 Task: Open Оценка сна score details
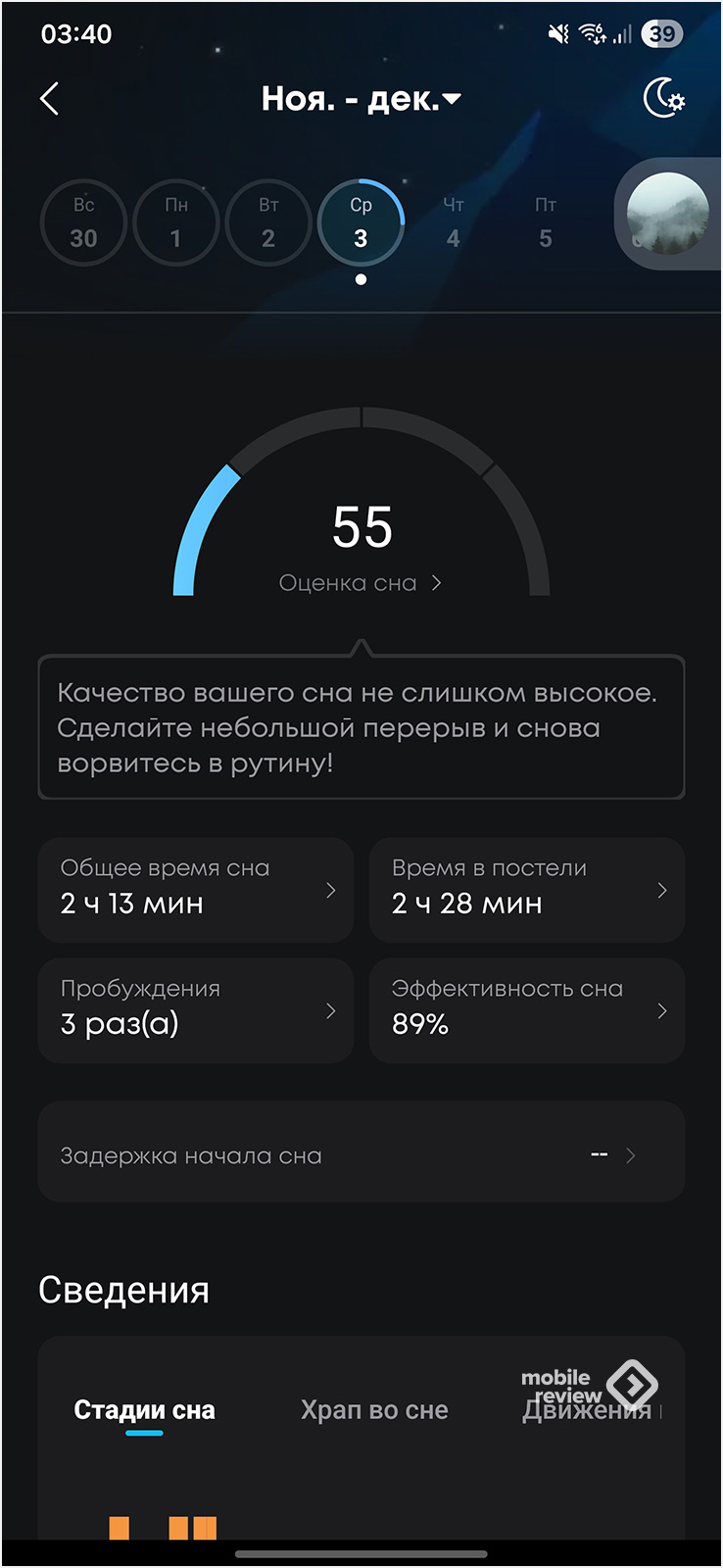[x=361, y=583]
